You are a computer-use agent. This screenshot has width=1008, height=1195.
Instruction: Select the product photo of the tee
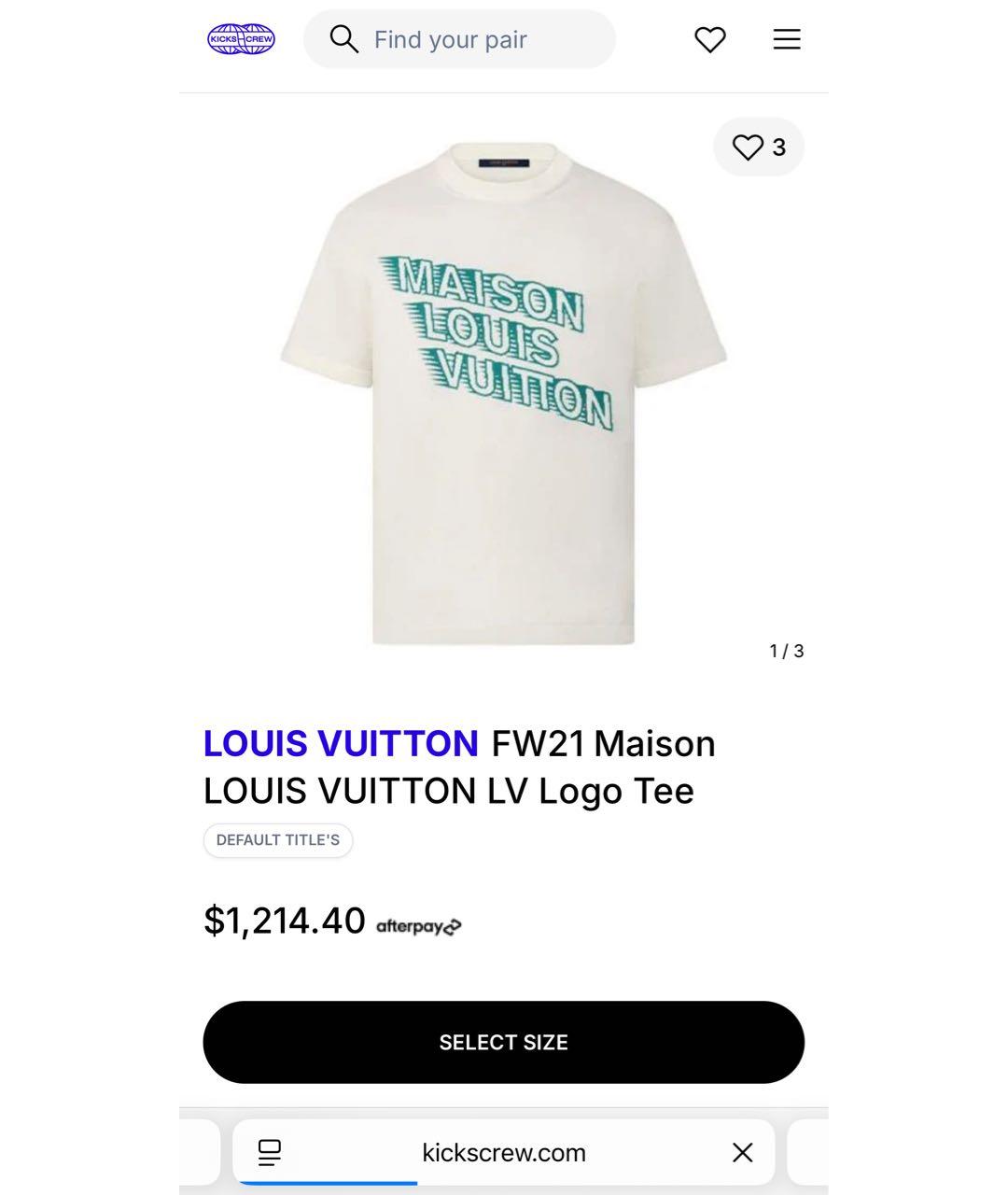504,392
